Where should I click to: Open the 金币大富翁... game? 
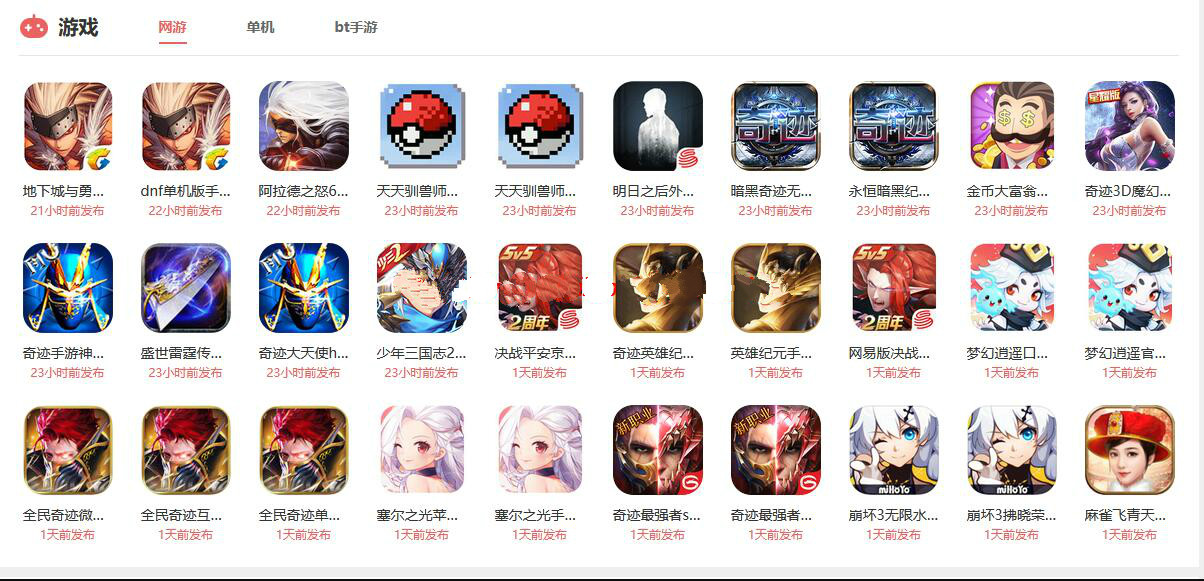pos(1012,127)
